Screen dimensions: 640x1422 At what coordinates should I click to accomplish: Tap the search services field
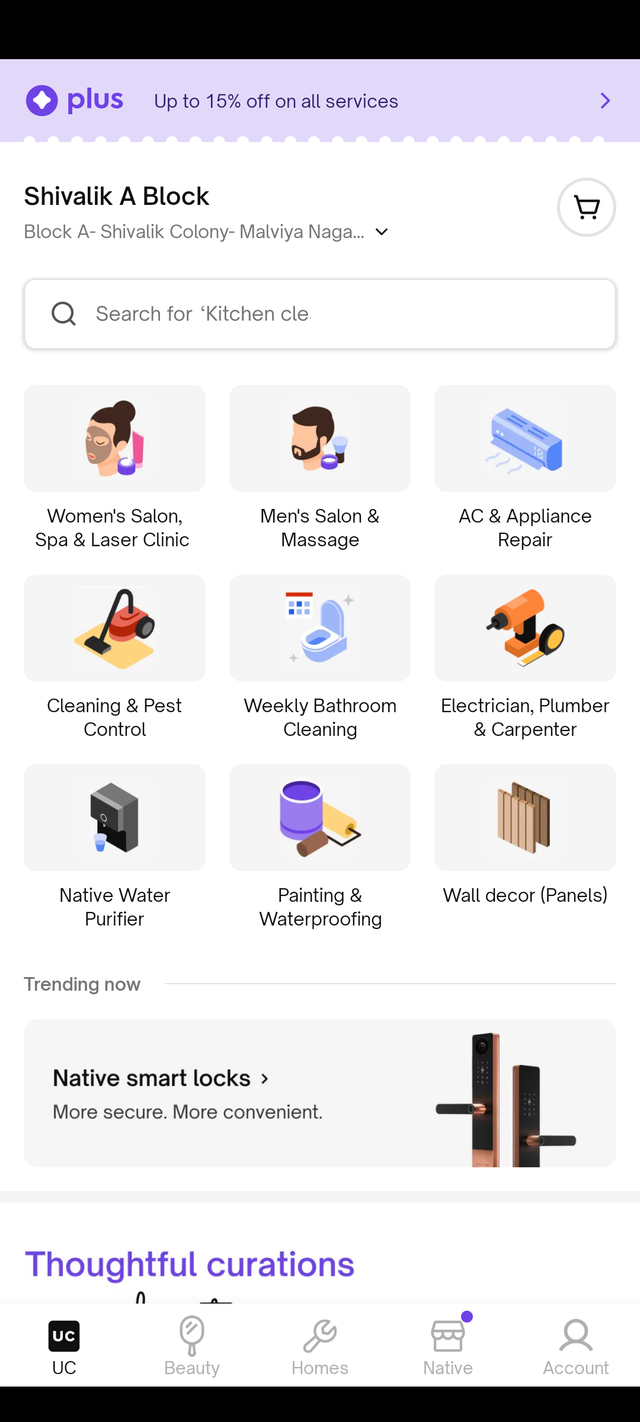(x=320, y=314)
